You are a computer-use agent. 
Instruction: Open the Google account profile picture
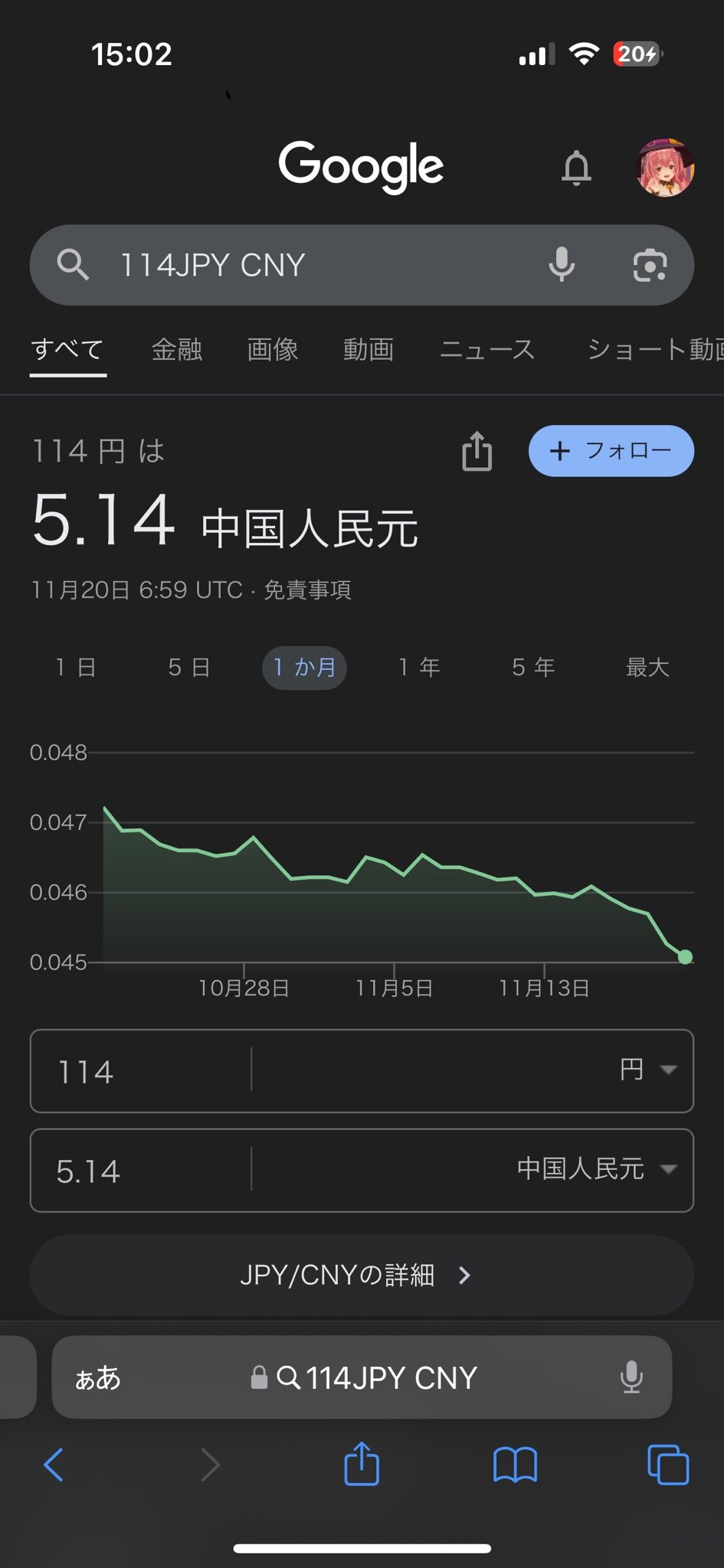point(665,168)
